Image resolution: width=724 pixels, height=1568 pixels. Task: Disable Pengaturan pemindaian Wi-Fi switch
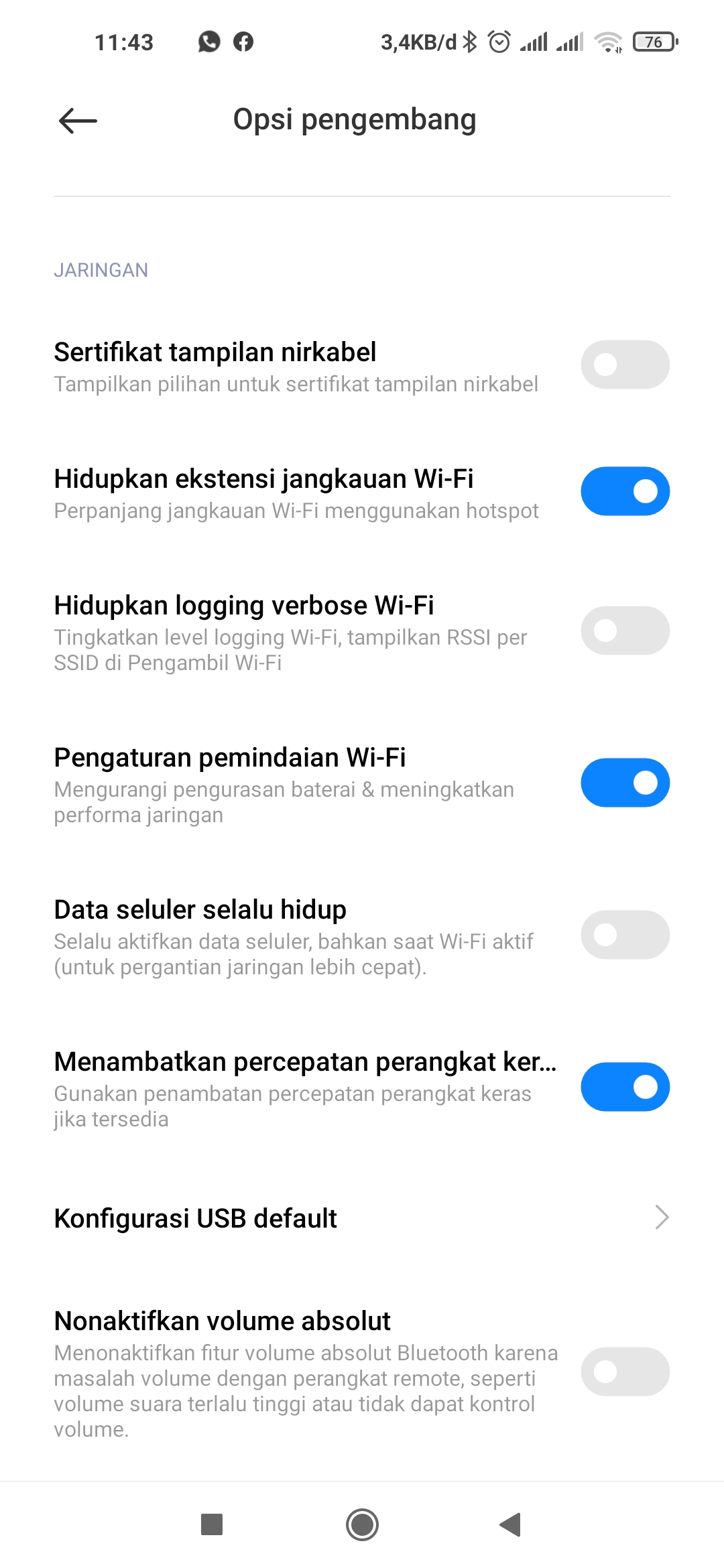pyautogui.click(x=625, y=783)
